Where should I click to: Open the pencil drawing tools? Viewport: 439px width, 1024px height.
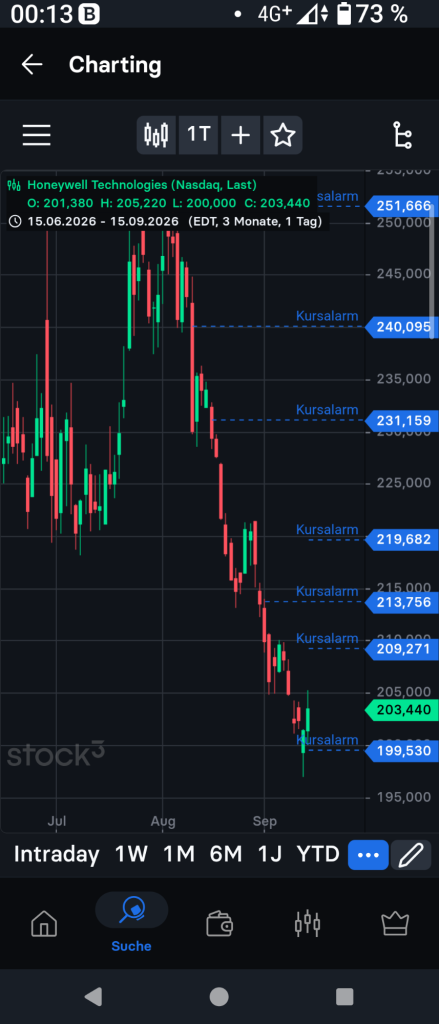tap(411, 854)
